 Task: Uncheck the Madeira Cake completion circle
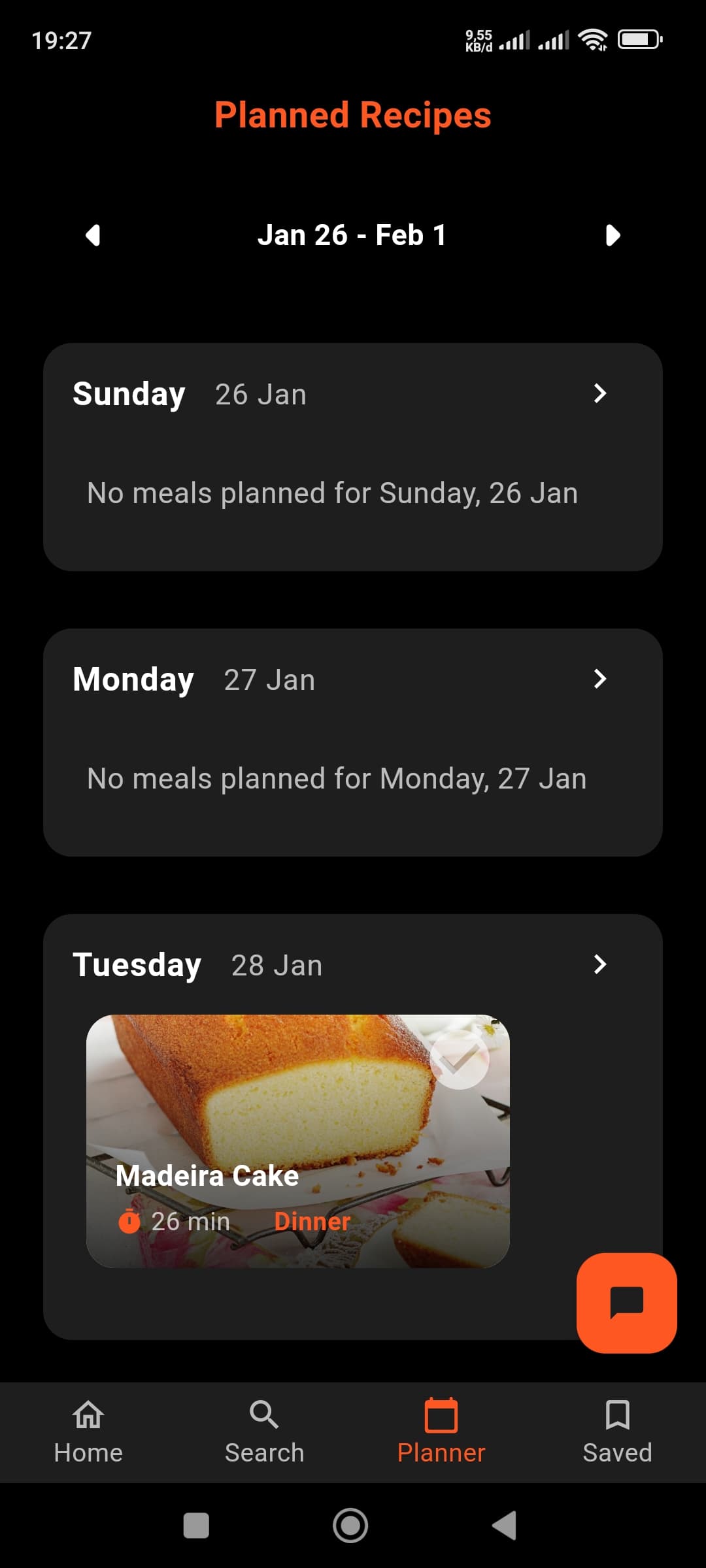(460, 1060)
